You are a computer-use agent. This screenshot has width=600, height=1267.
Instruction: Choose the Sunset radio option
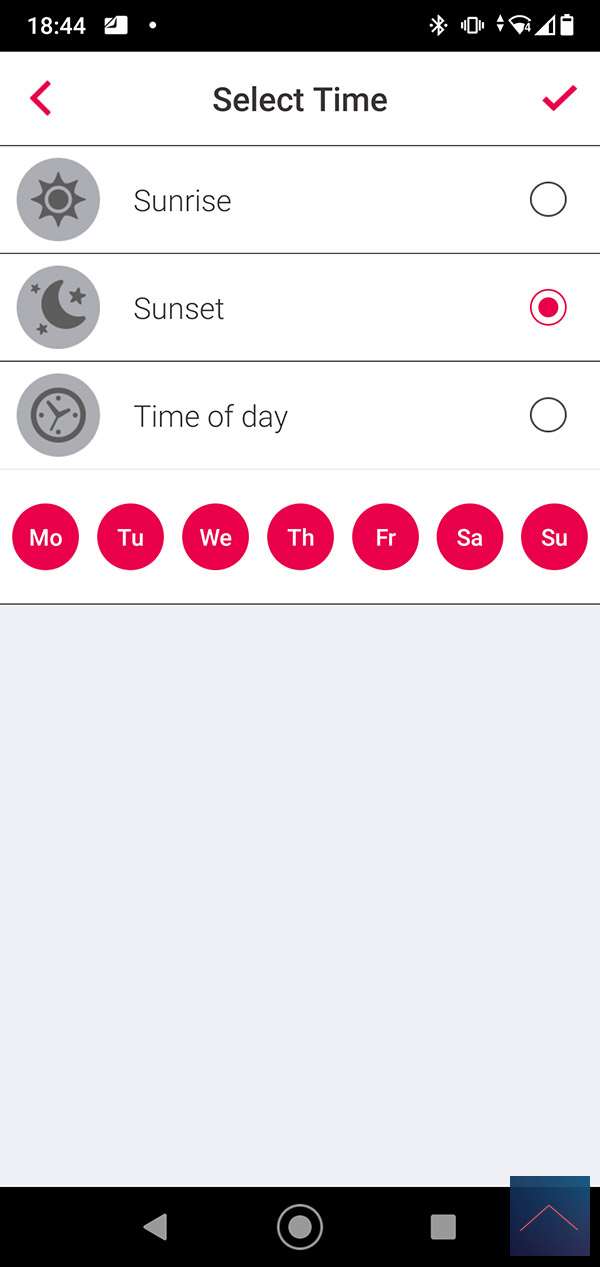pos(548,308)
